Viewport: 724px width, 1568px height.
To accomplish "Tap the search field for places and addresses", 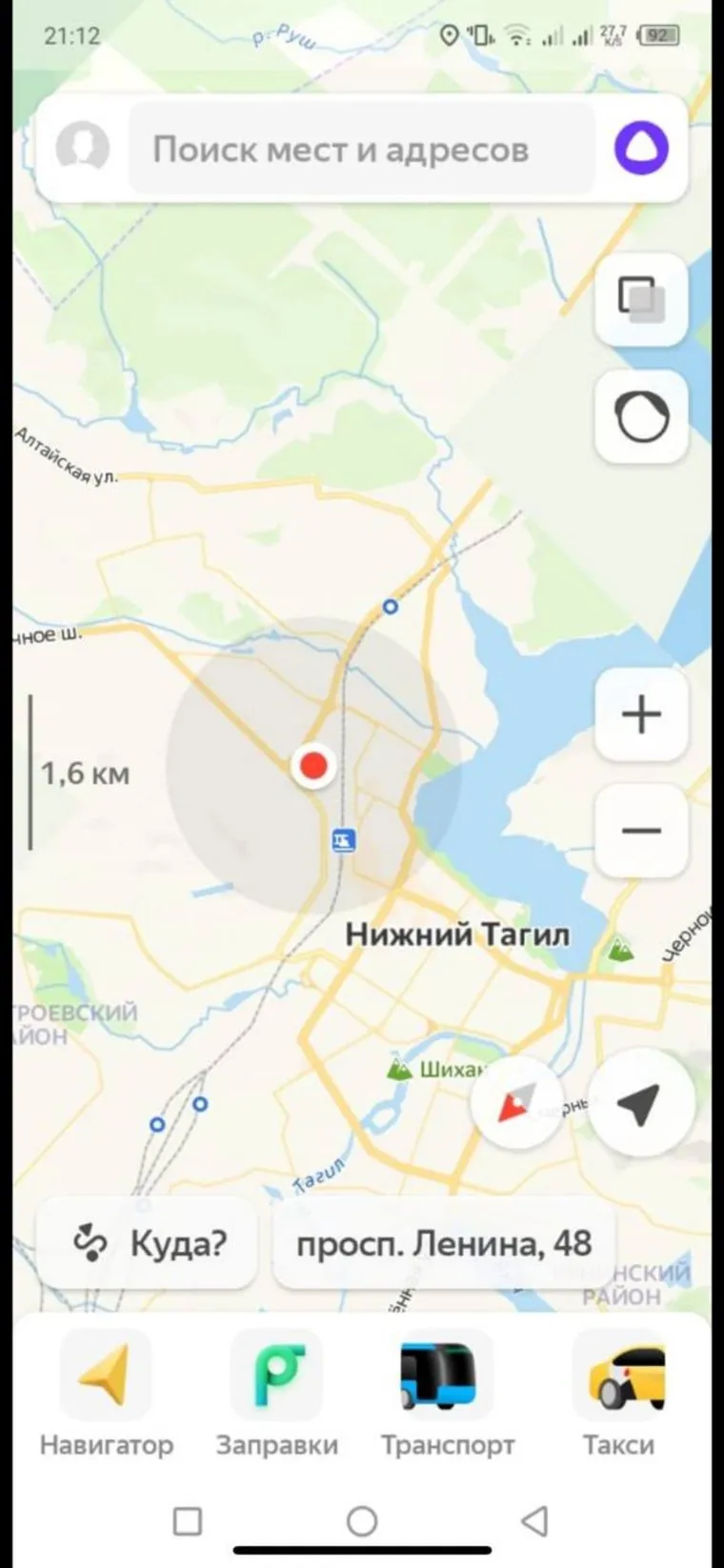I will 362,150.
